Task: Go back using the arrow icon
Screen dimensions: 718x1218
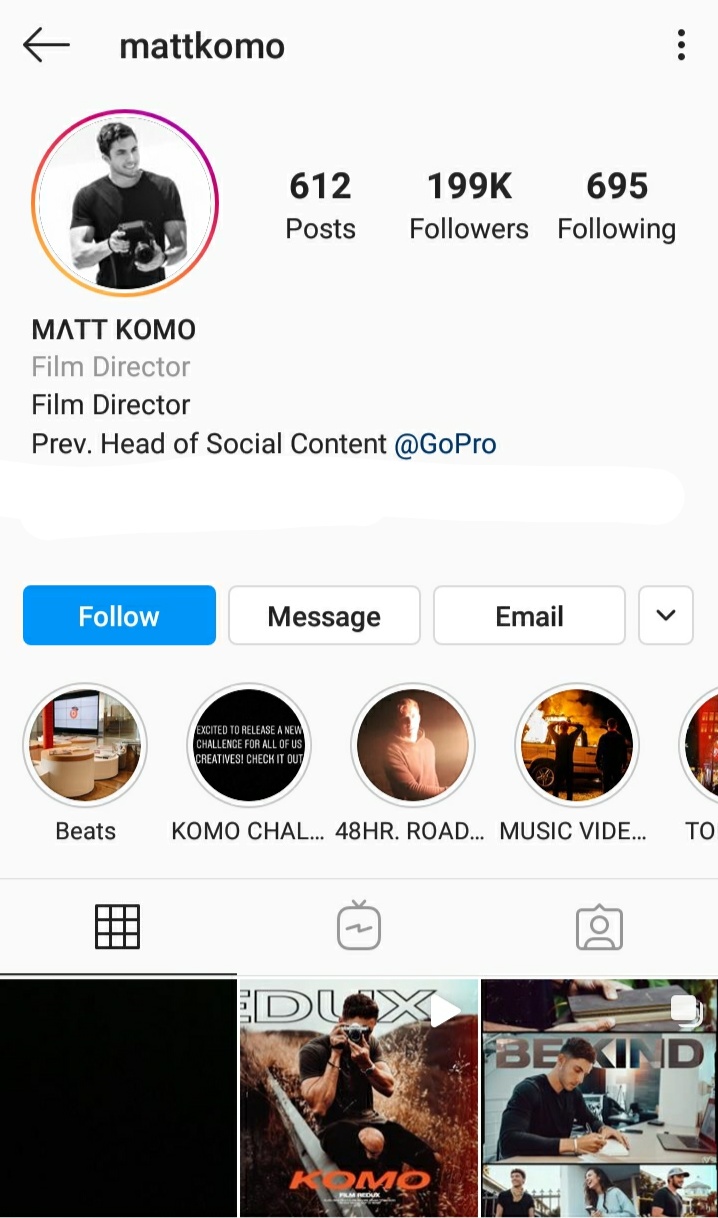Action: (x=46, y=45)
